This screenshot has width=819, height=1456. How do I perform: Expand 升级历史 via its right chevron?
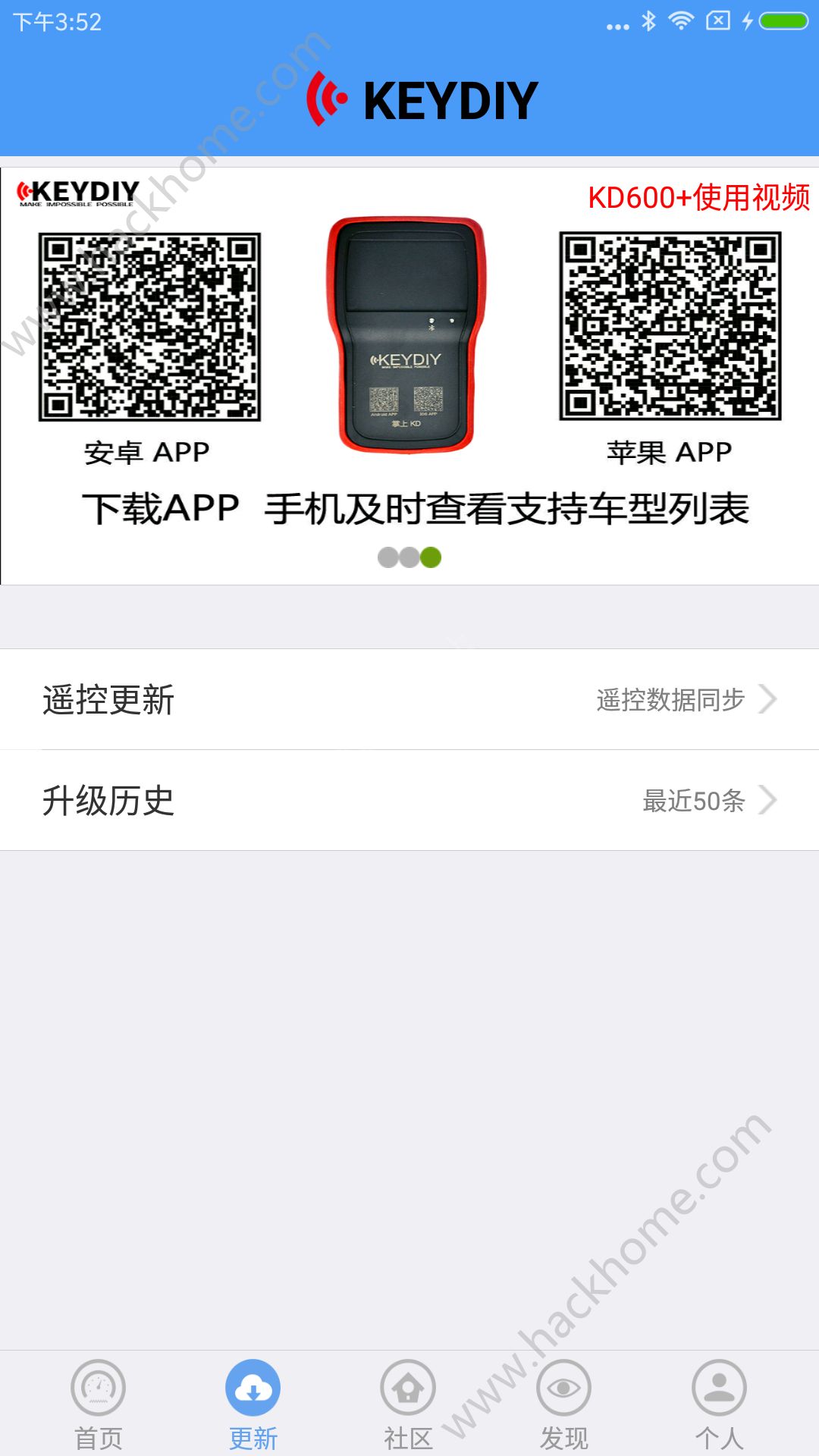(772, 800)
